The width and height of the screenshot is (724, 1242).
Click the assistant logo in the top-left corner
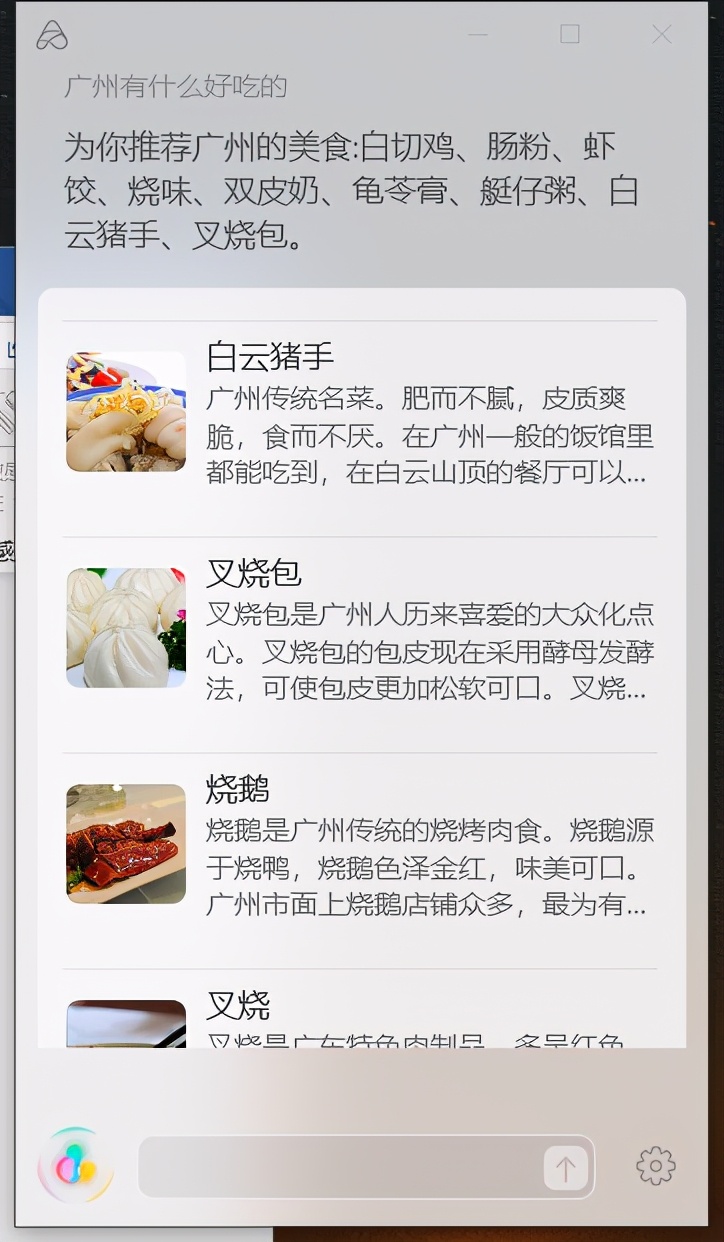[52, 36]
